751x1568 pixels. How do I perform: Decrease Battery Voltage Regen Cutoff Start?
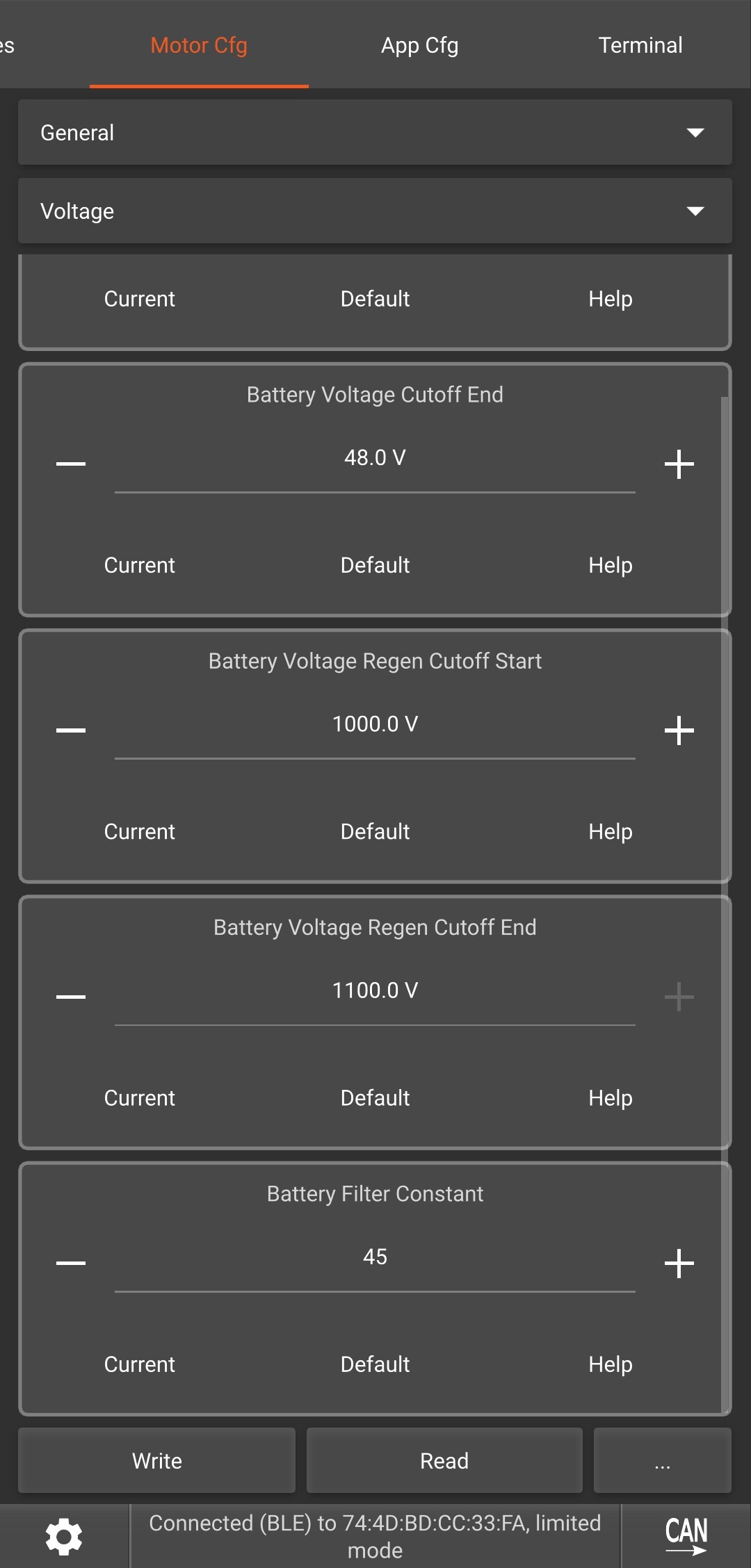click(x=71, y=730)
